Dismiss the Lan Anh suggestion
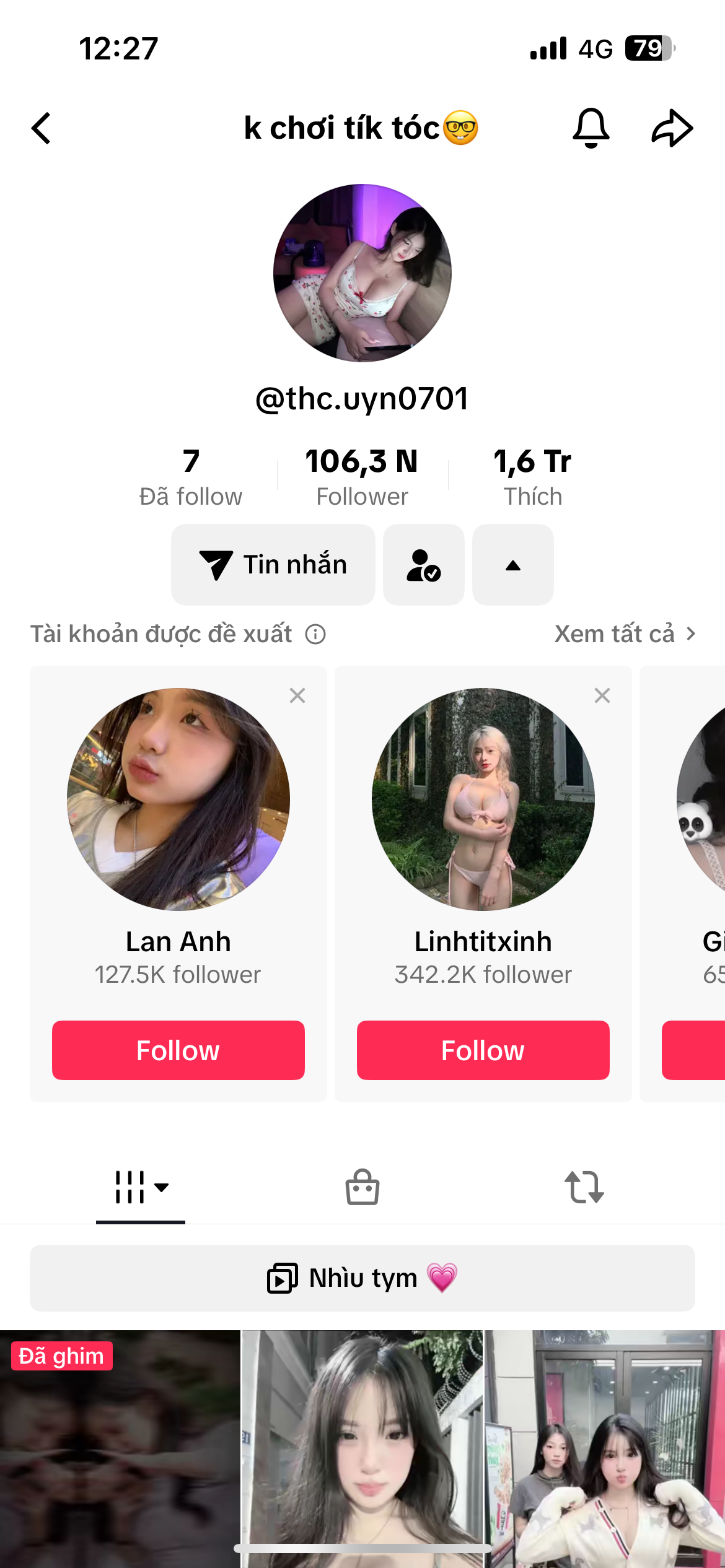This screenshot has width=725, height=1568. (297, 695)
